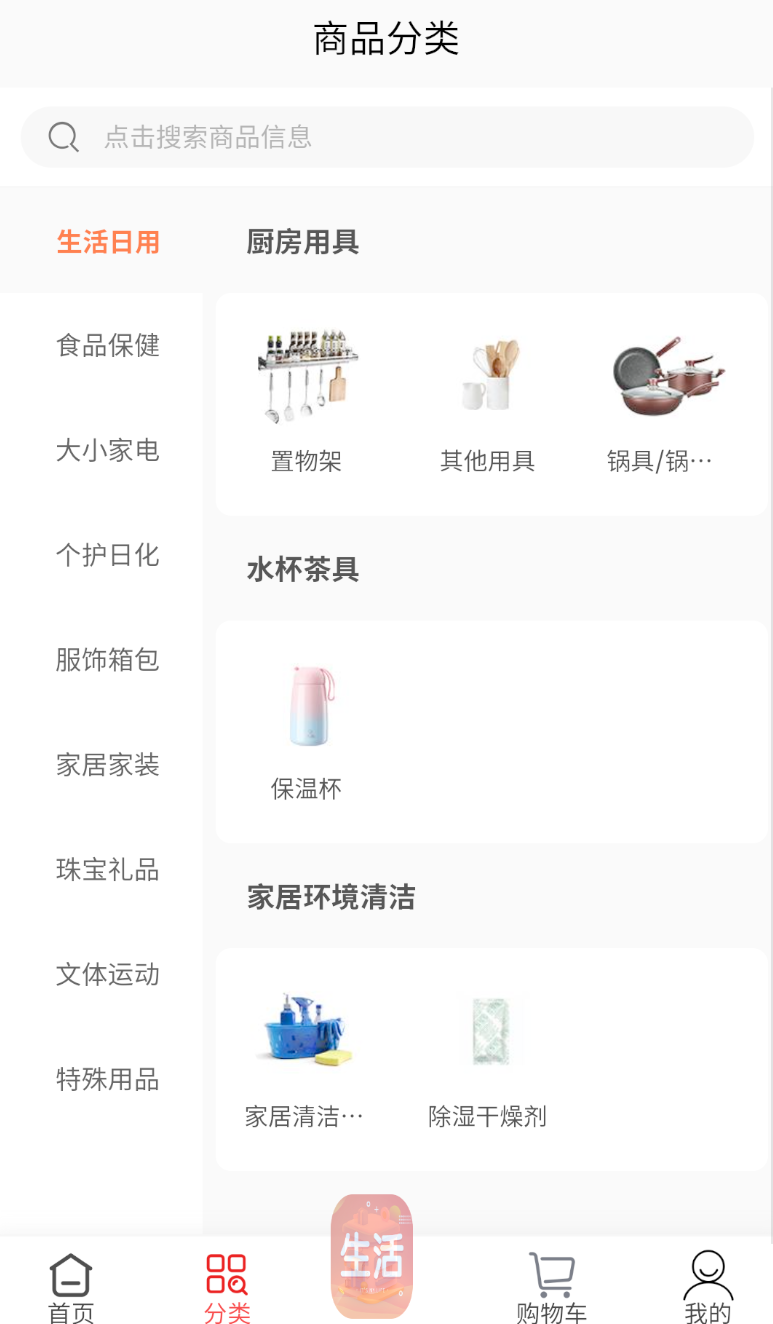The image size is (773, 1324).
Task: Select the 大小家电 sidebar entry
Action: click(107, 450)
